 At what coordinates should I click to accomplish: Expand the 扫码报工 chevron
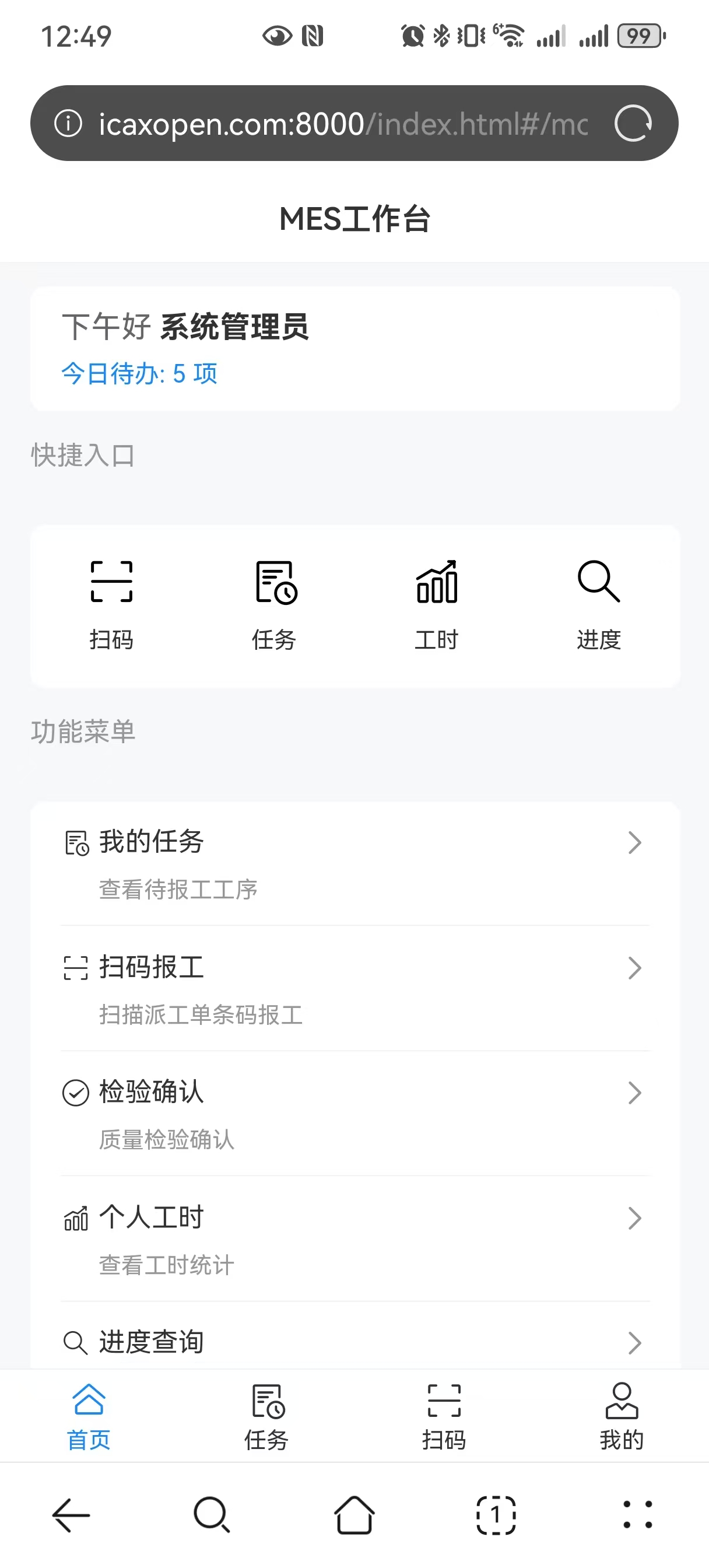(x=636, y=967)
